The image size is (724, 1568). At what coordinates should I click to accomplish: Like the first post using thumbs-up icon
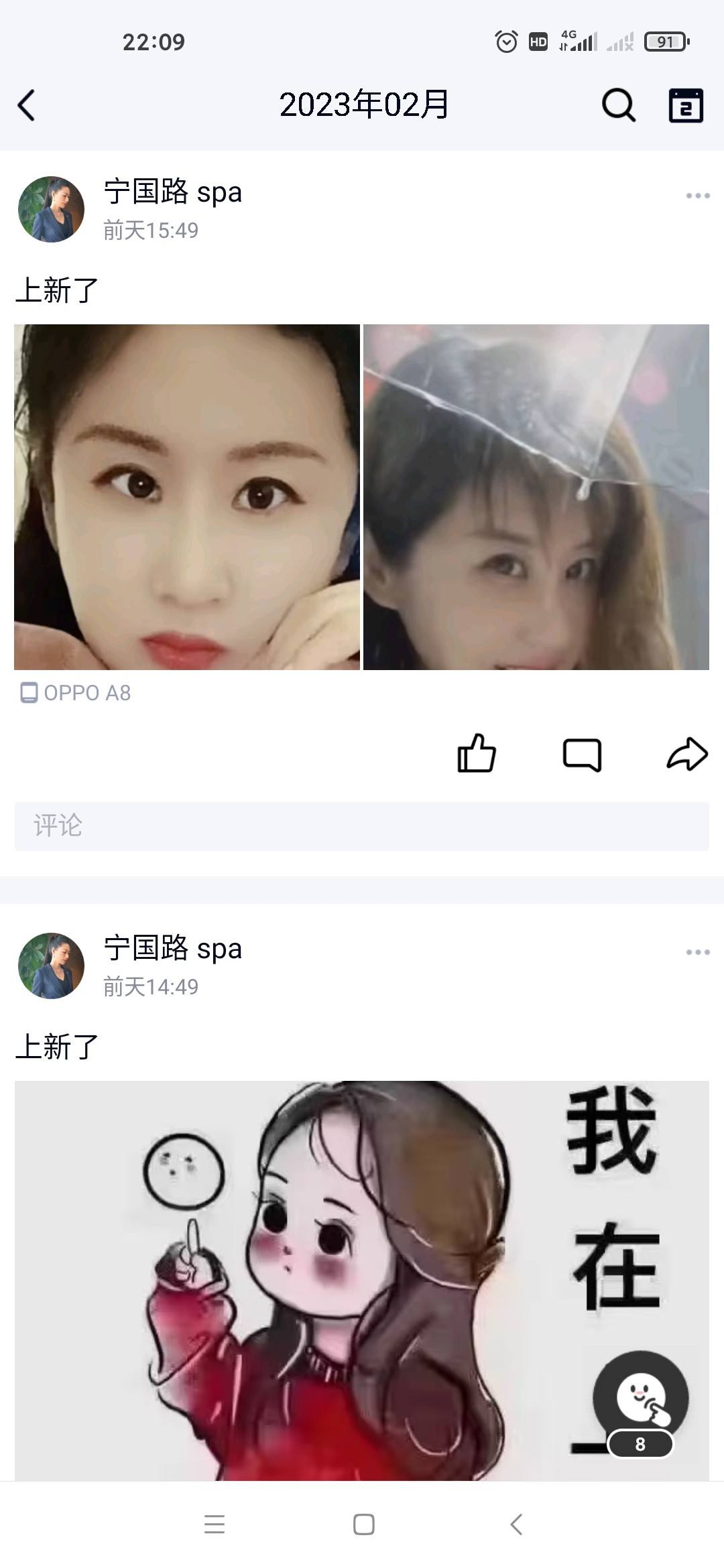[x=477, y=753]
